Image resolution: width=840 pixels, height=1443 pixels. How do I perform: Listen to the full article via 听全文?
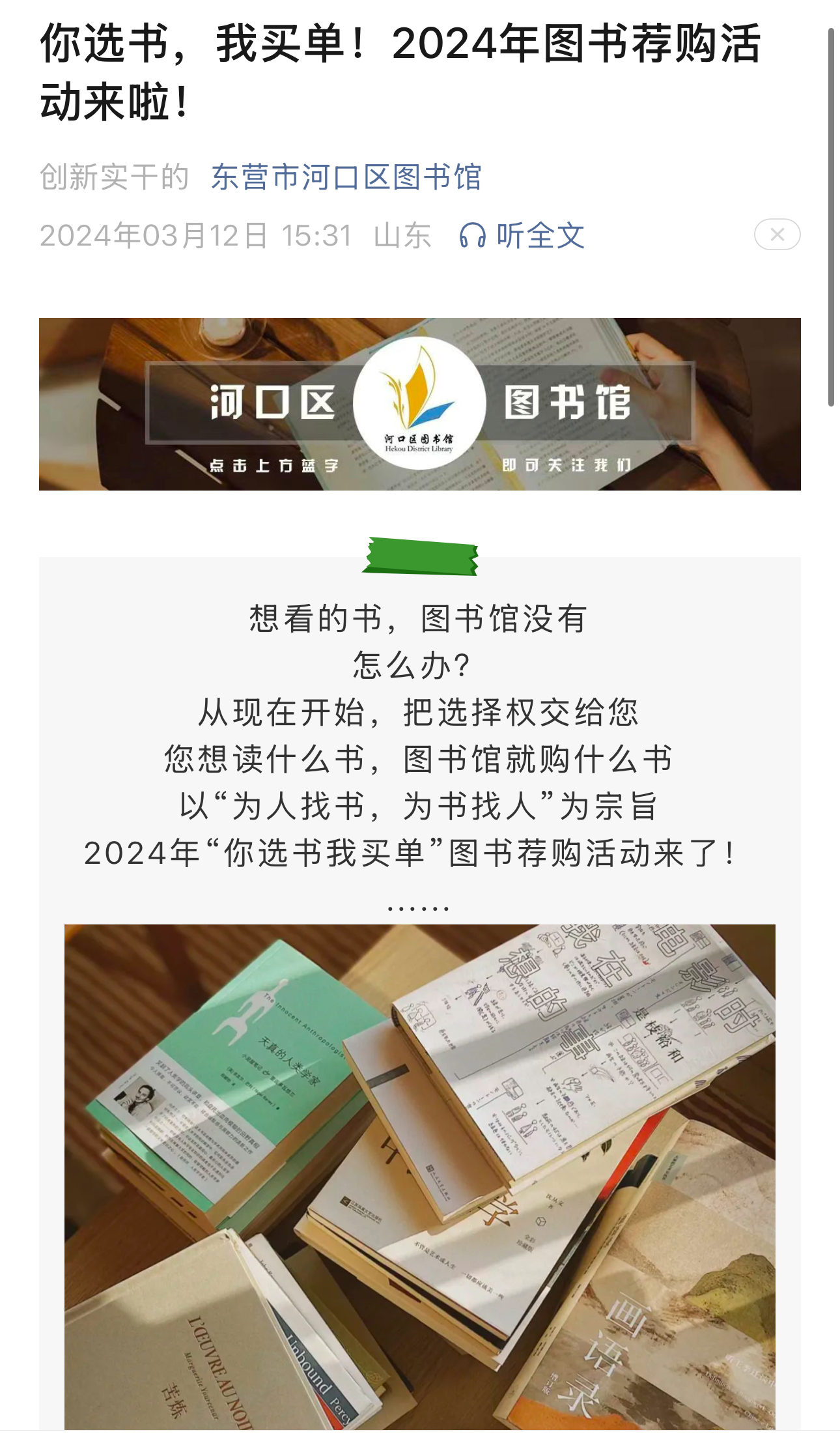tap(522, 235)
